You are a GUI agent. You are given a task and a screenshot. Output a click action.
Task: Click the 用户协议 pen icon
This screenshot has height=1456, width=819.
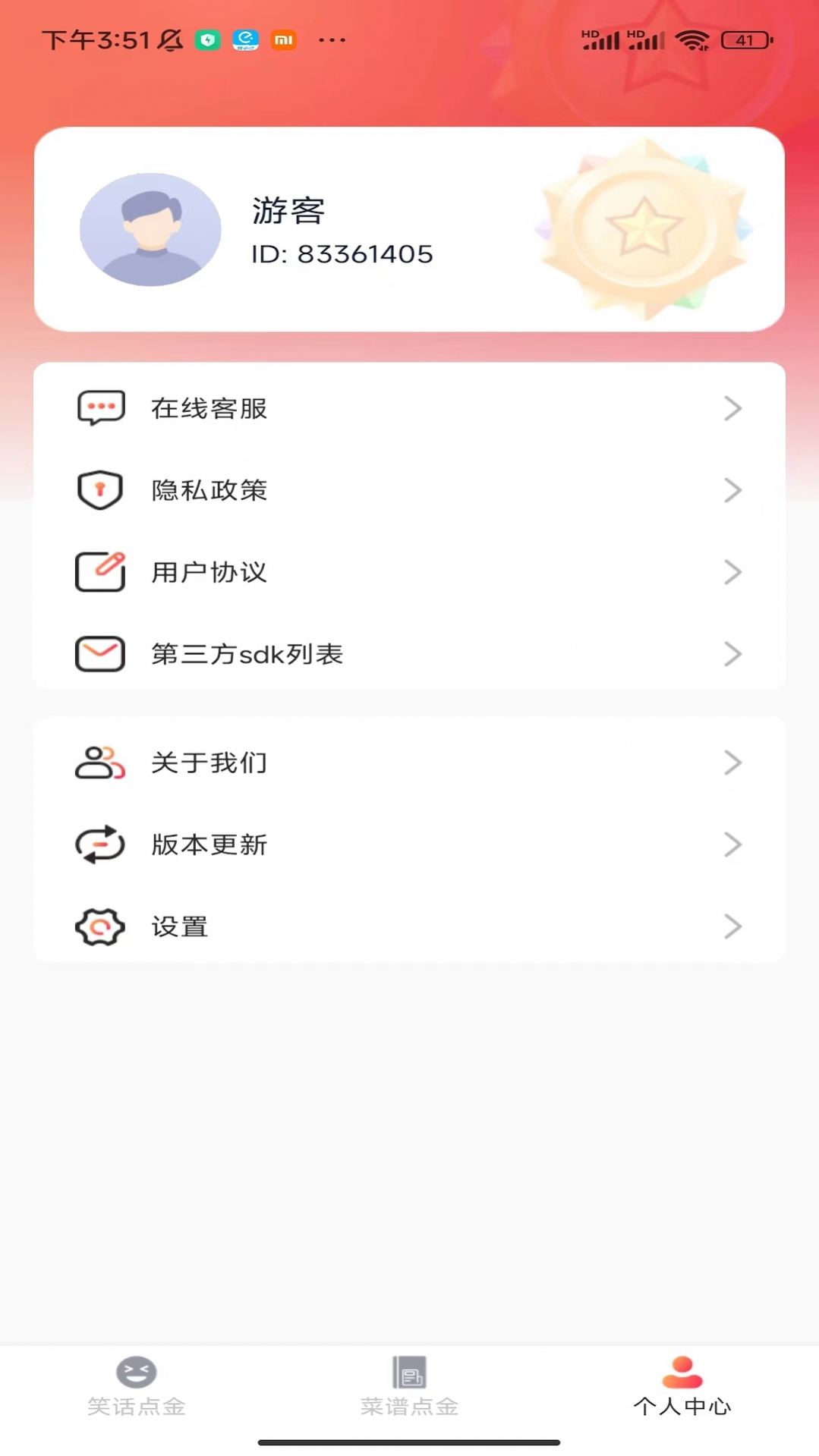99,572
